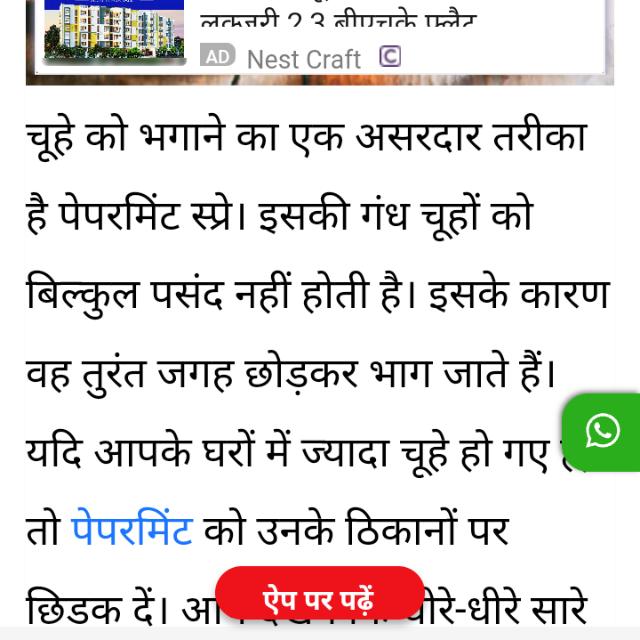Tap the green WhatsApp share button

[x=602, y=432]
